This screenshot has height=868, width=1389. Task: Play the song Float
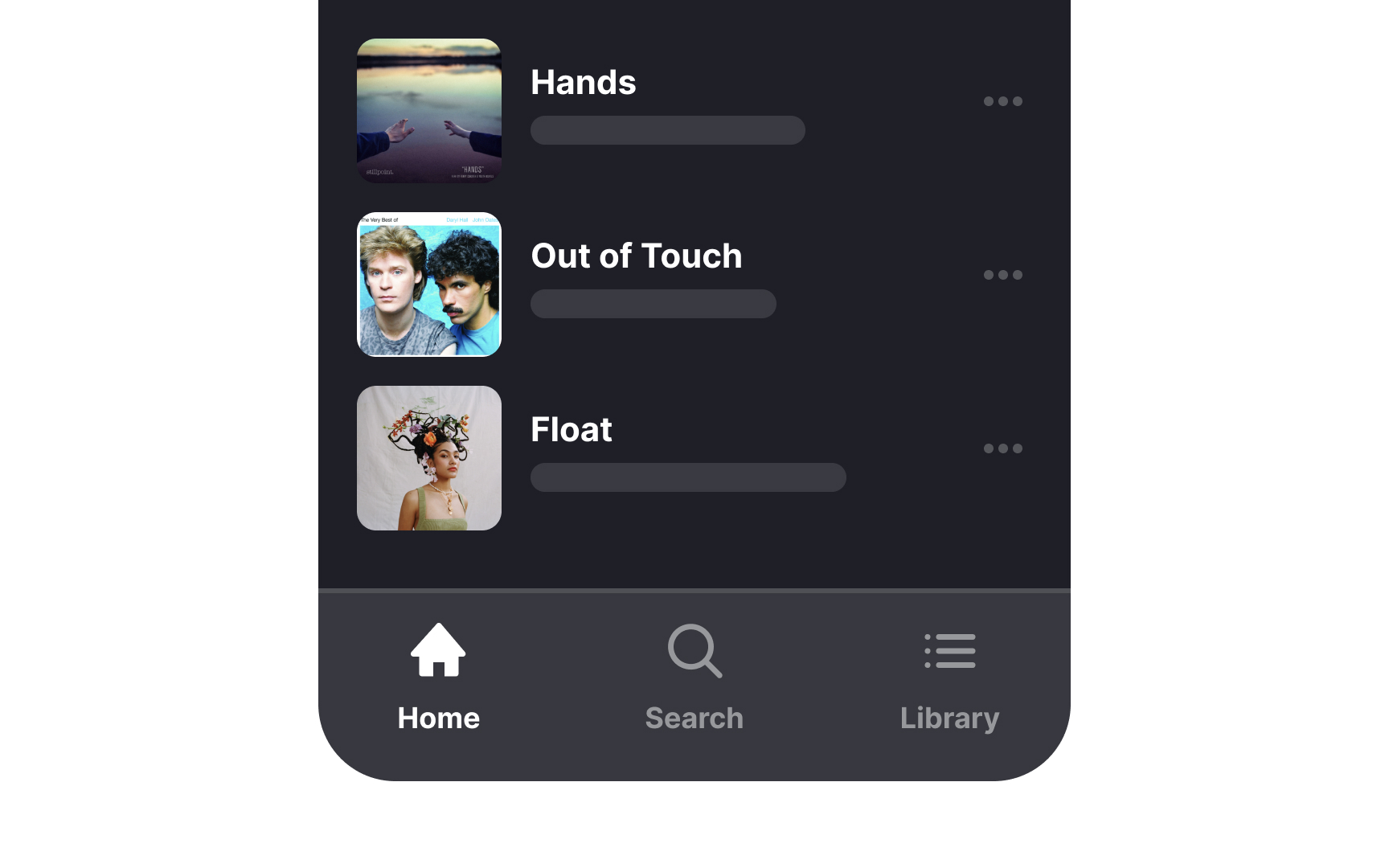tap(571, 430)
